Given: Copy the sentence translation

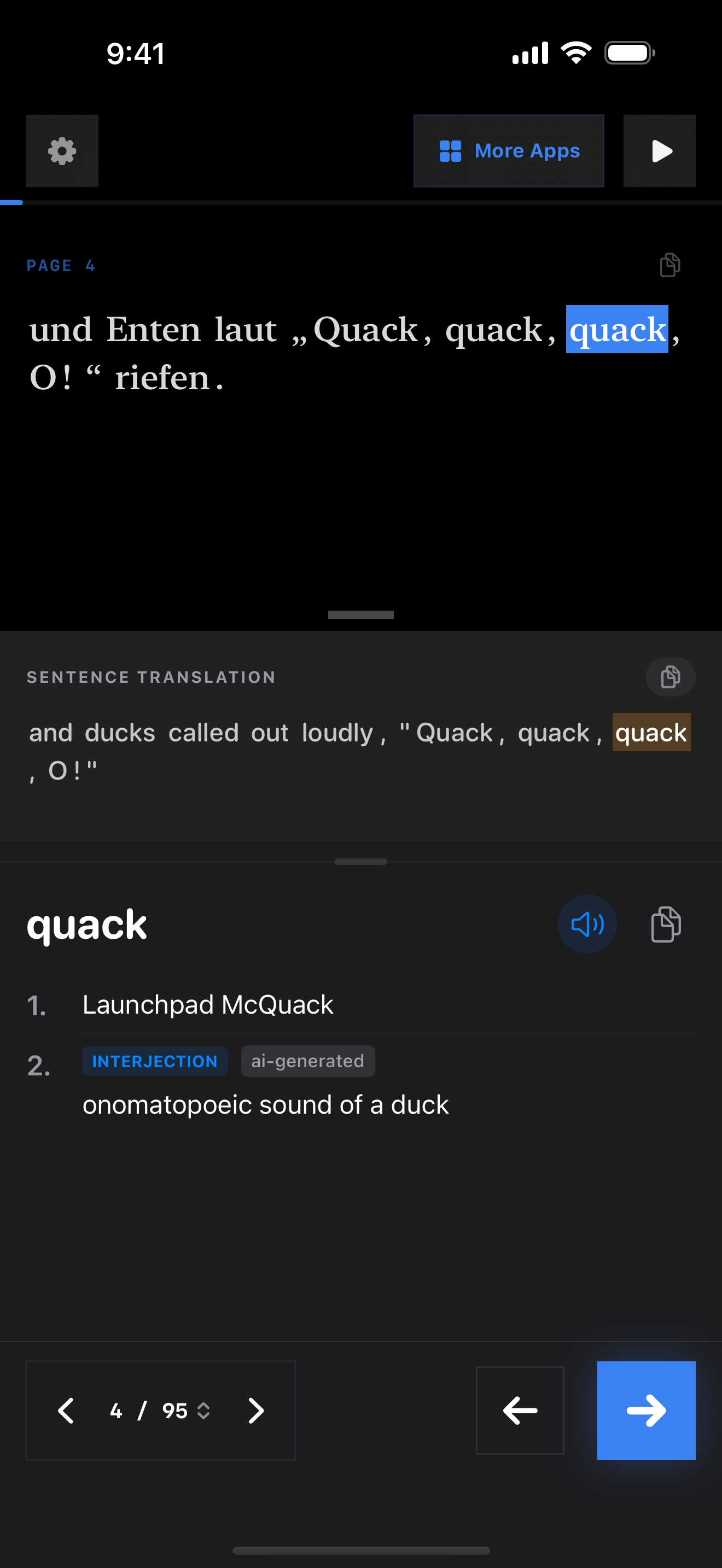Looking at the screenshot, I should coord(669,677).
